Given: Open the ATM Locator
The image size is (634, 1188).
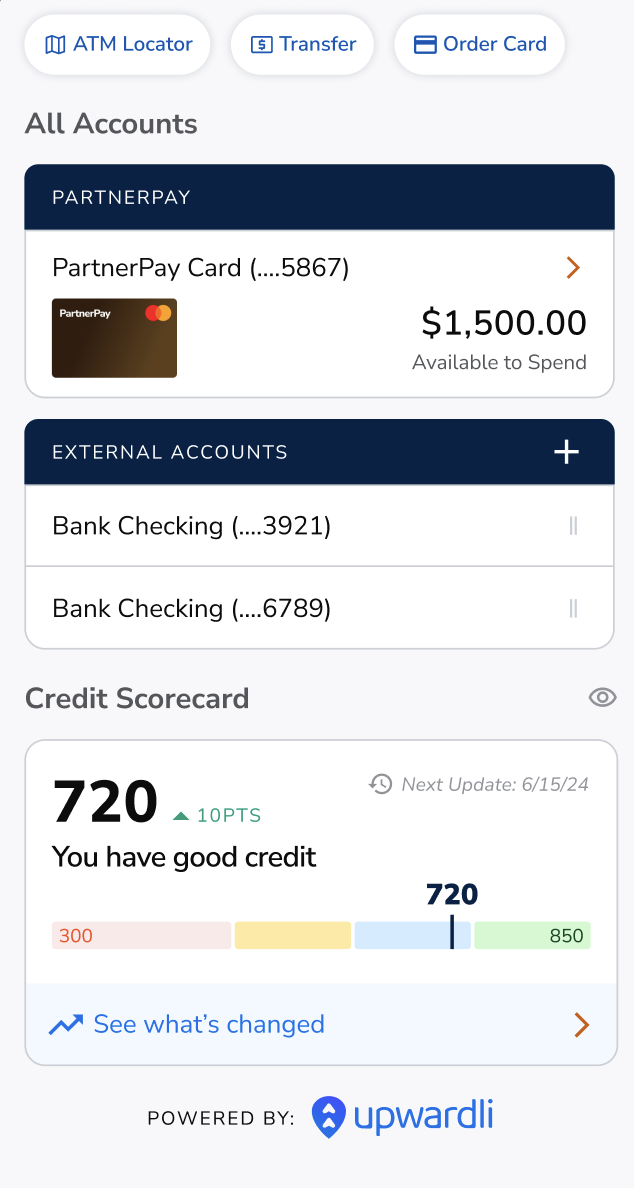Looking at the screenshot, I should 118,45.
